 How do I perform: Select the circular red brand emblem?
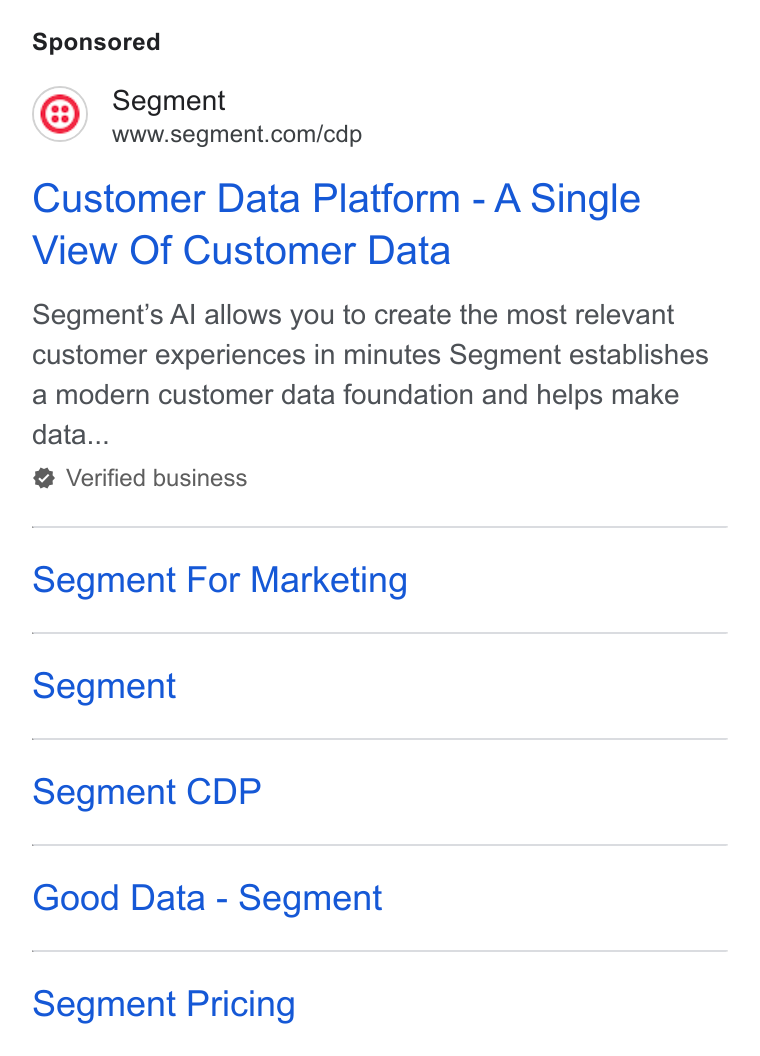[60, 114]
